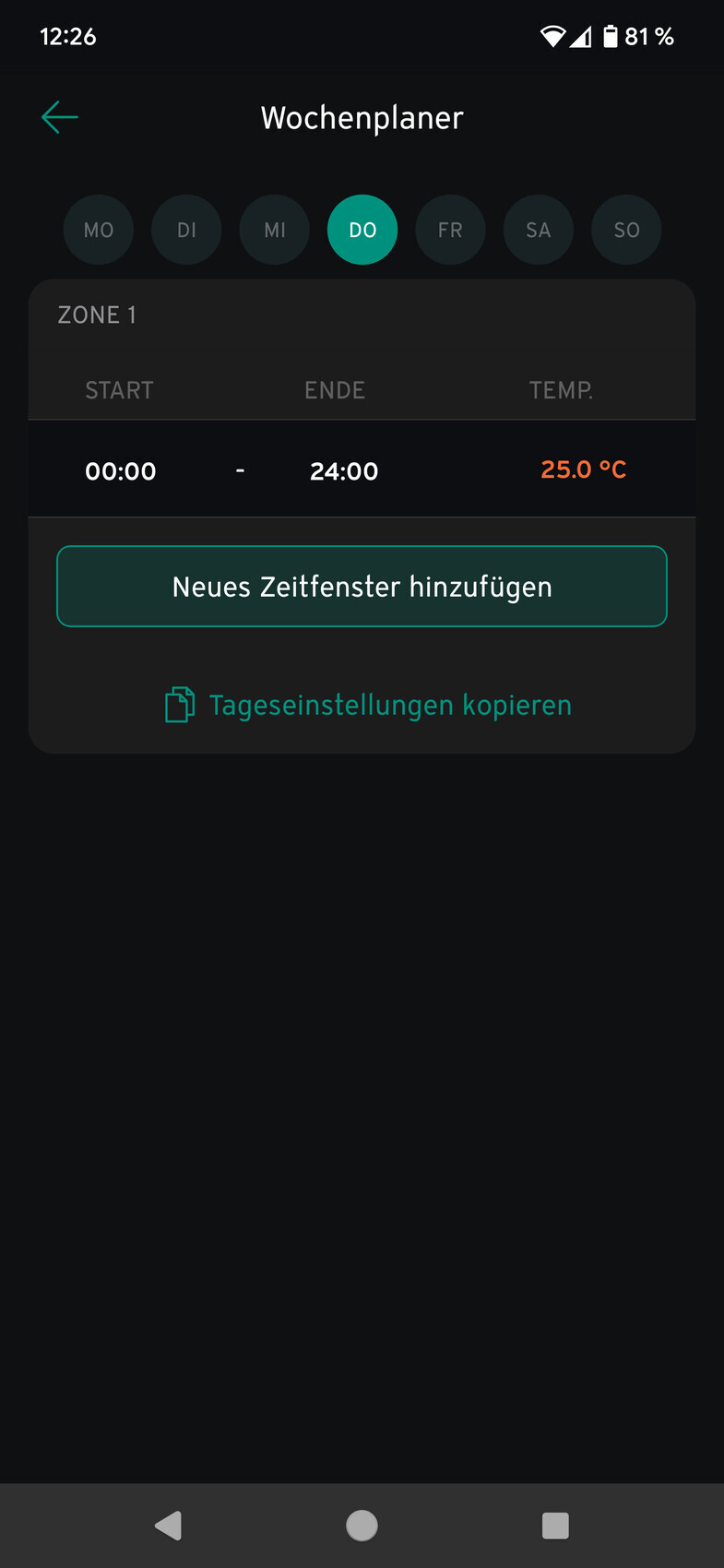724x1568 pixels.
Task: View the SO schedule
Action: point(626,230)
